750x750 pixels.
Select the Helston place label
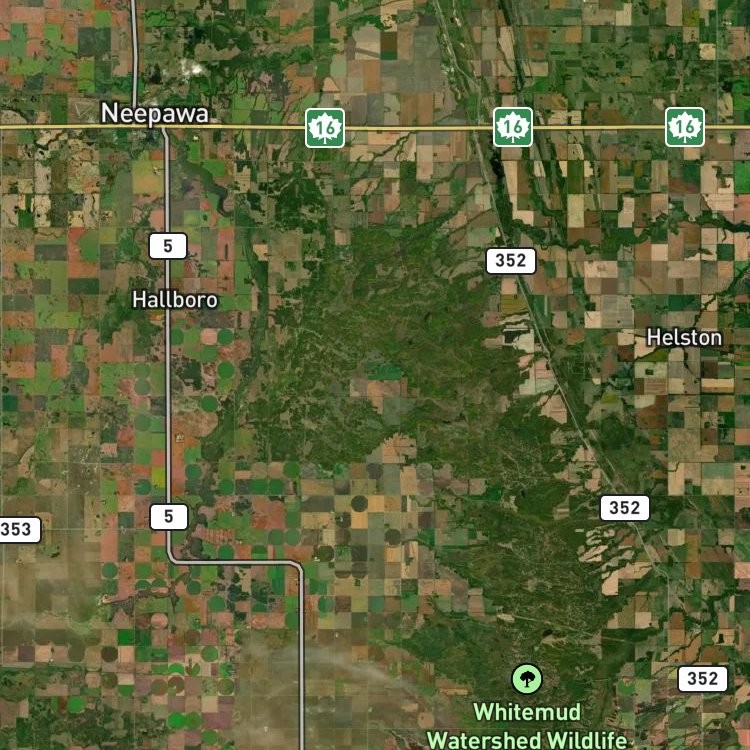coord(684,338)
